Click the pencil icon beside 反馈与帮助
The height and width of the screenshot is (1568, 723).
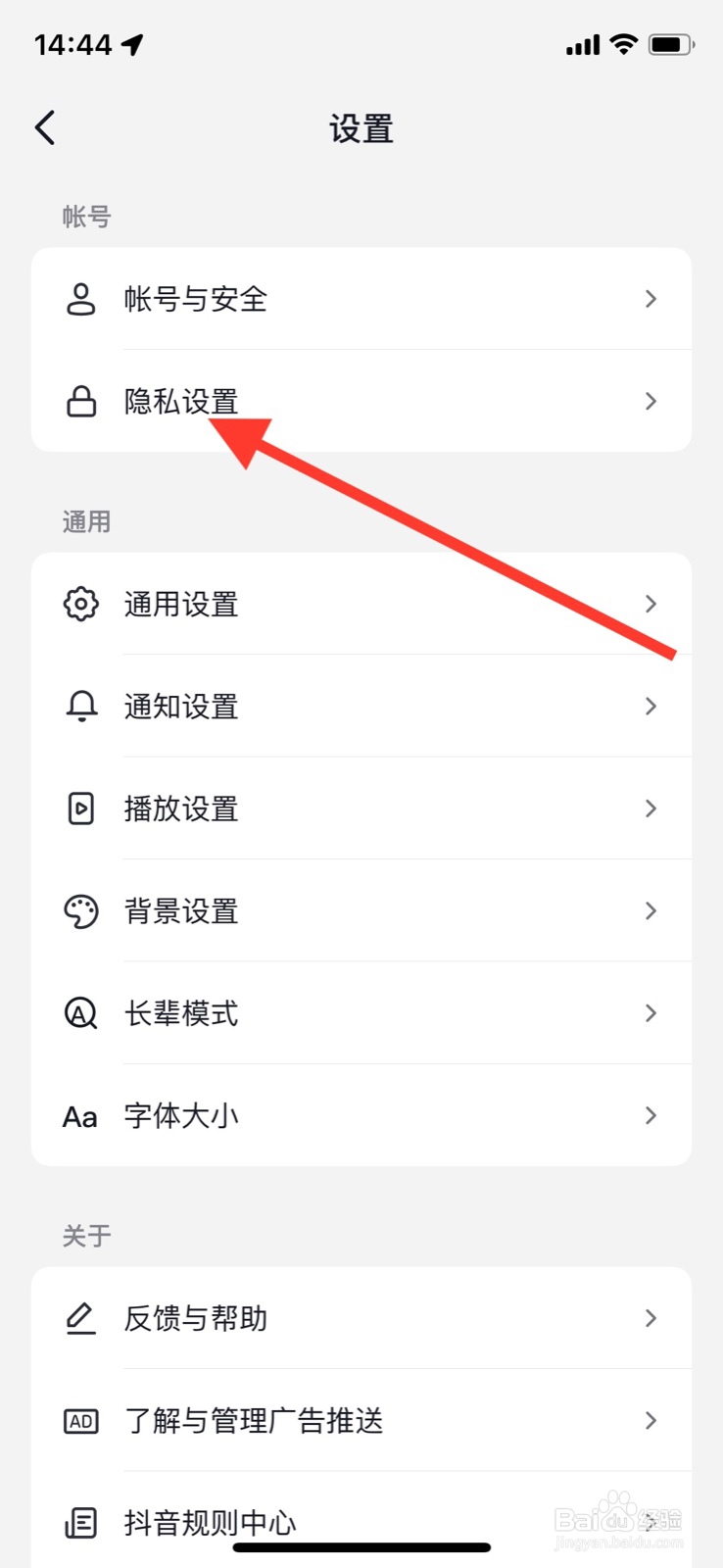[80, 1318]
